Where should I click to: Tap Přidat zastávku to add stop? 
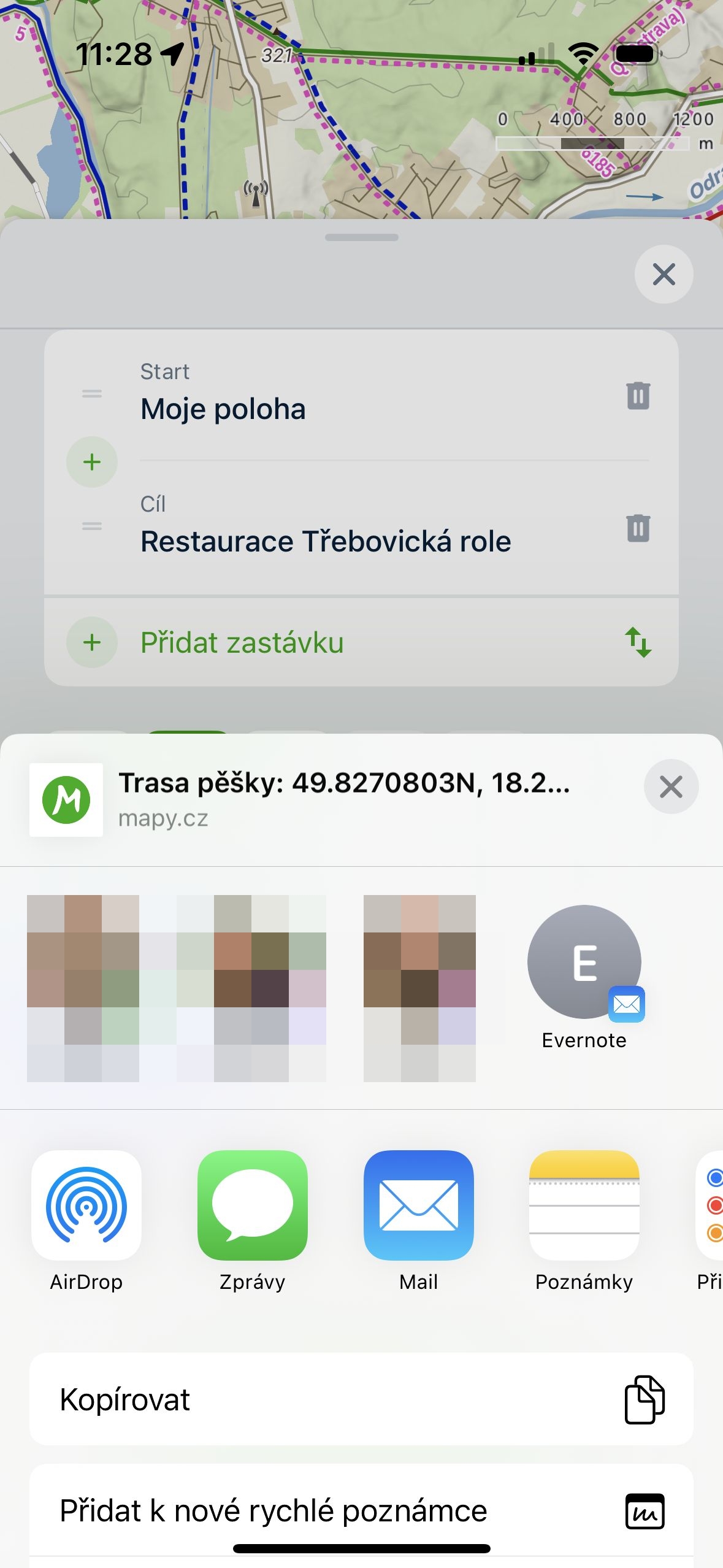tap(242, 642)
